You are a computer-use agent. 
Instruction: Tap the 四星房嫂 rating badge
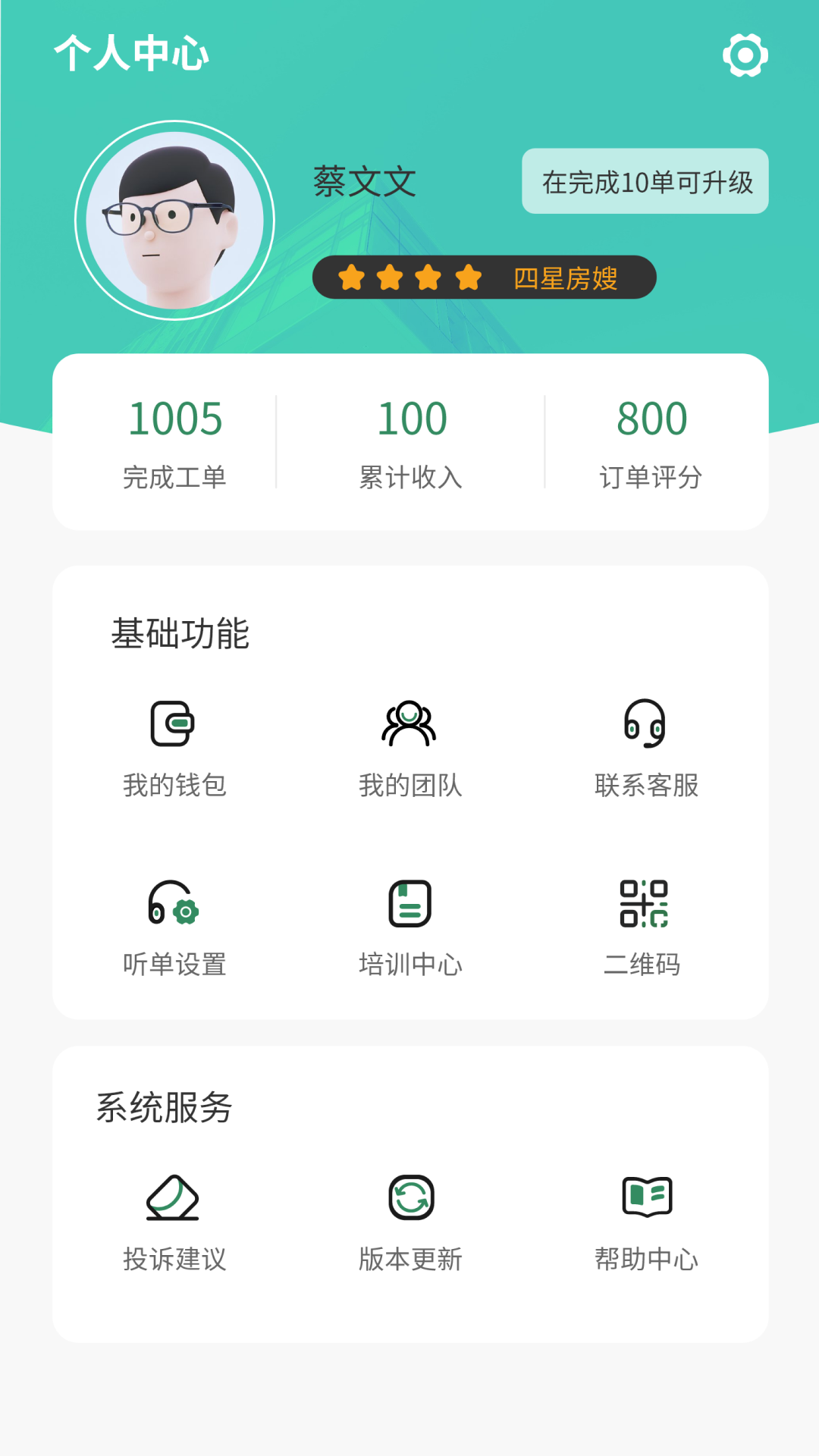tap(565, 278)
